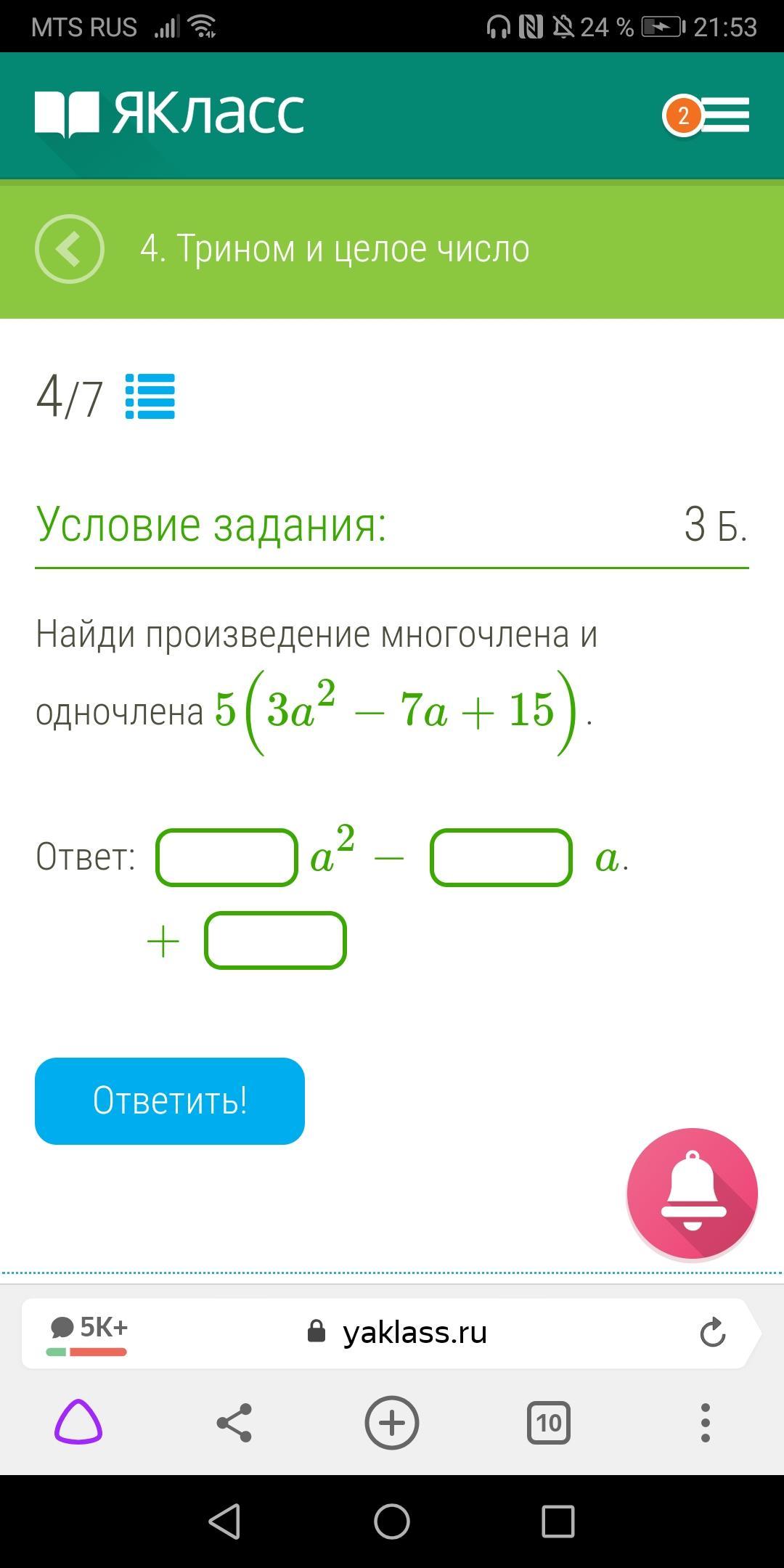Open the pink notification bell button
This screenshot has width=784, height=1568.
pyautogui.click(x=693, y=1193)
